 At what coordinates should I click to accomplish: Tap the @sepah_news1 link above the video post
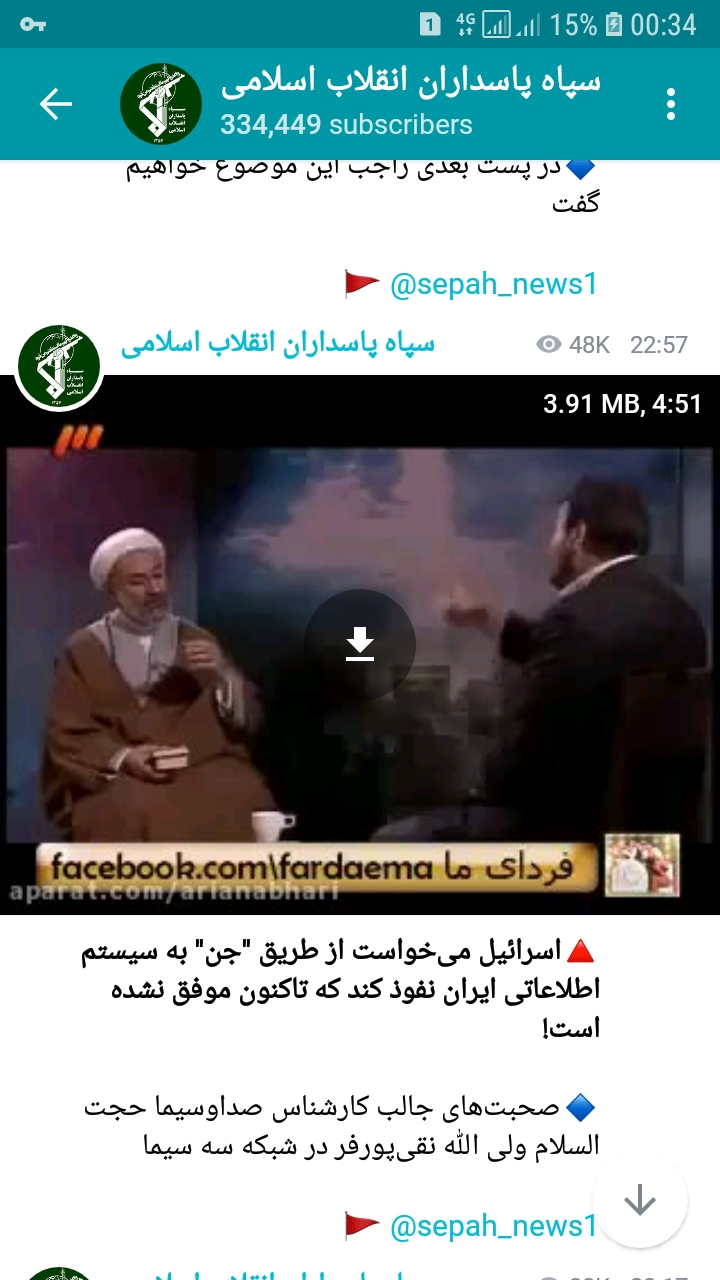(x=493, y=285)
